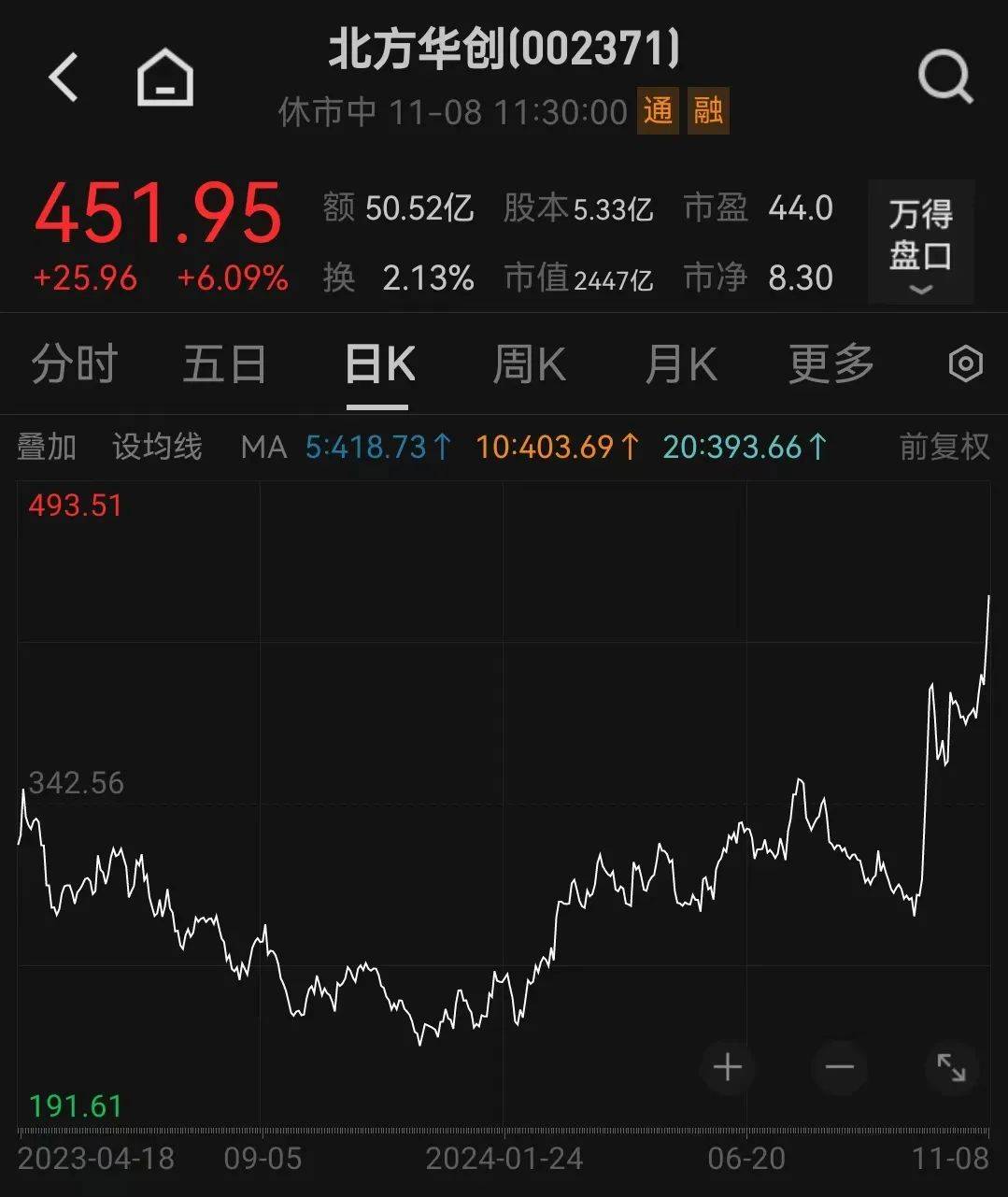This screenshot has height=1197, width=1008.
Task: Open 更多 for more chart periods
Action: pyautogui.click(x=829, y=363)
